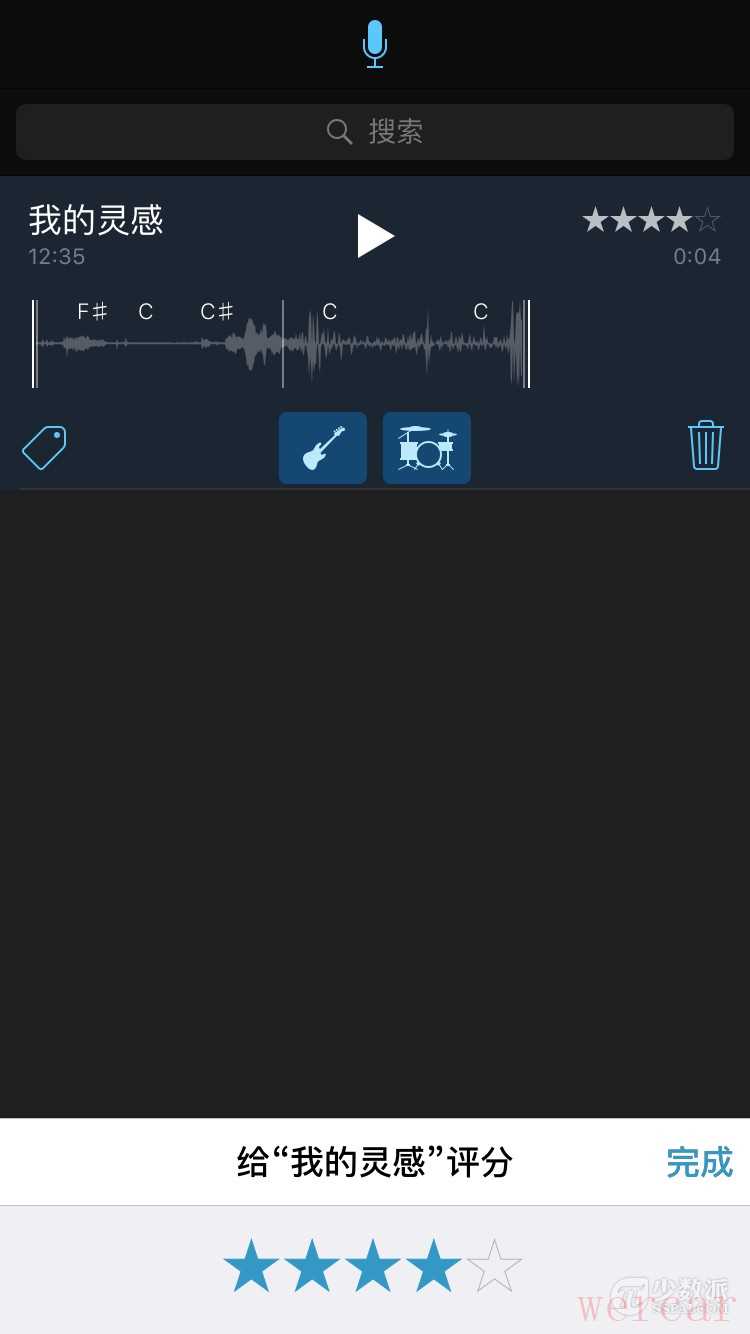Set rating to three blue stars
Viewport: 750px width, 1334px height.
point(373,1266)
